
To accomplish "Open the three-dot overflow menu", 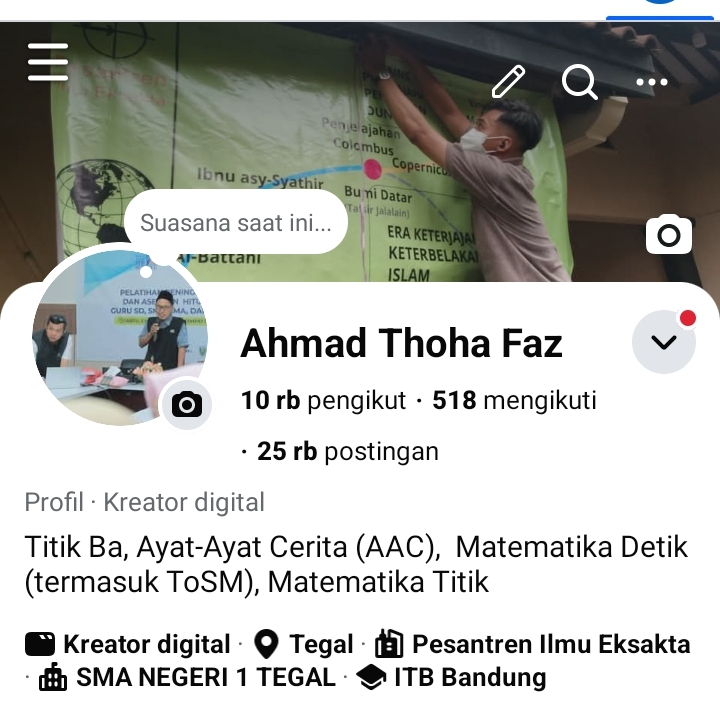I will tap(651, 82).
